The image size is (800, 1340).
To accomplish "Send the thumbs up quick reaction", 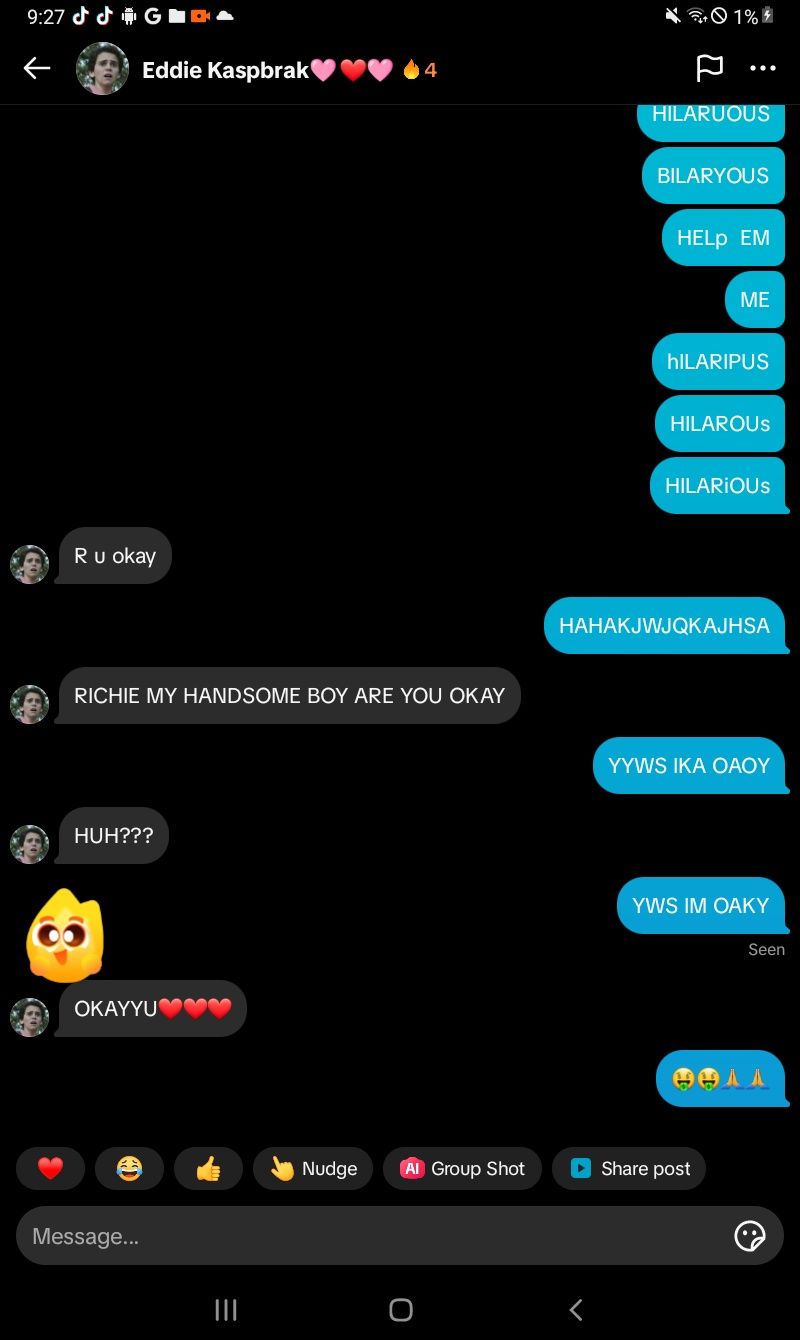I will 208,1168.
